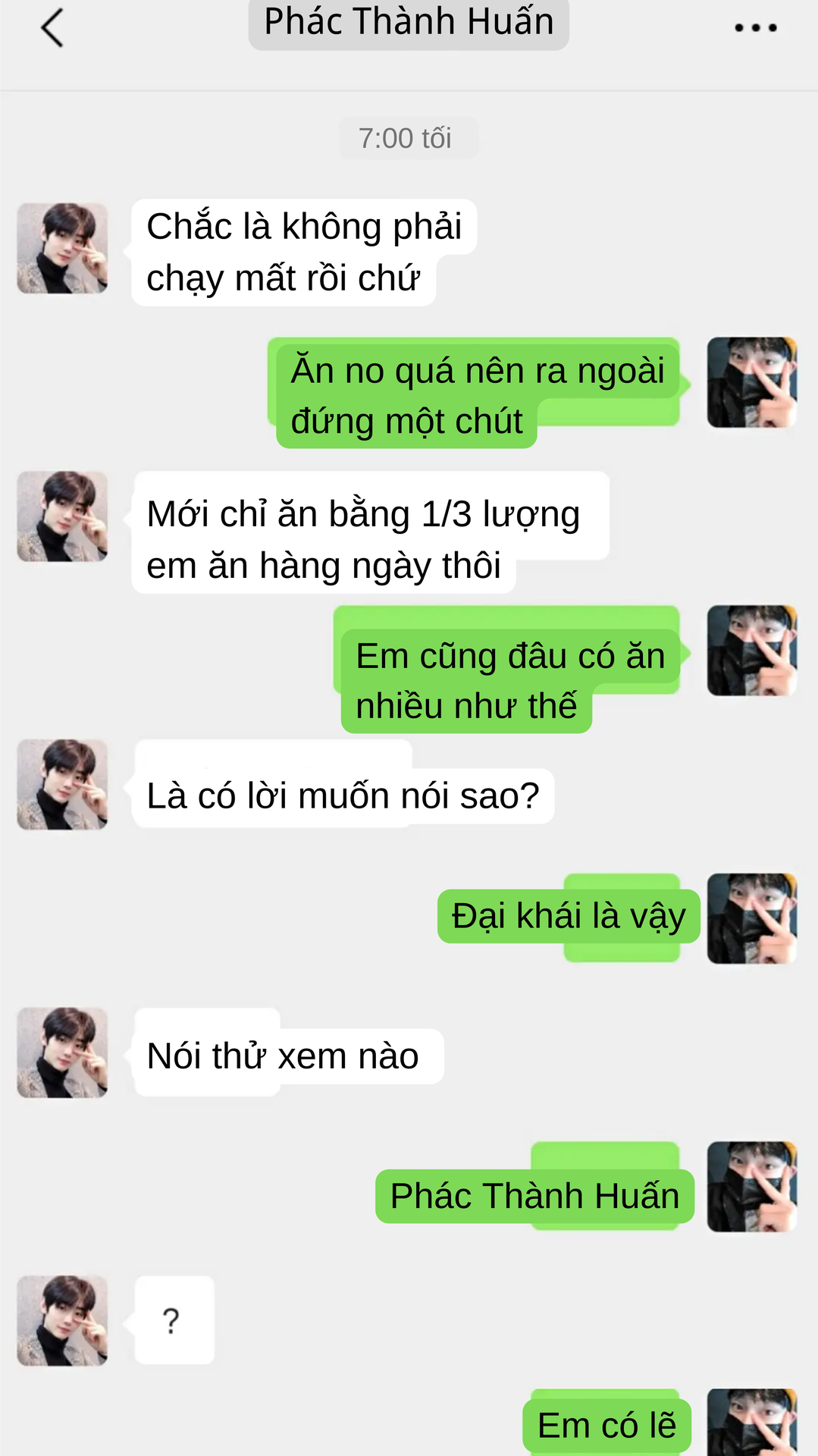Go back from the Phác Thành Huấn chat
This screenshot has width=818, height=1456.
pos(52,29)
